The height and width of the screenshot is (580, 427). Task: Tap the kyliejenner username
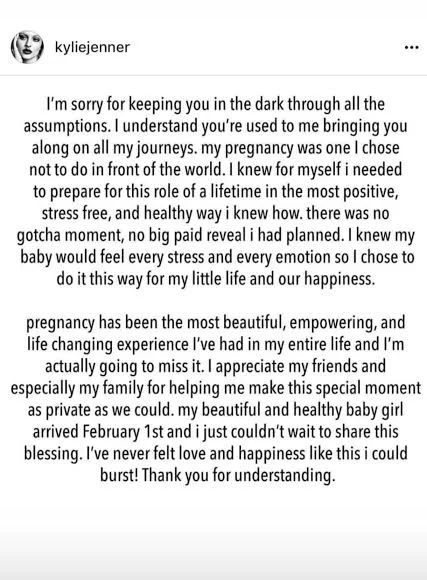tap(92, 47)
